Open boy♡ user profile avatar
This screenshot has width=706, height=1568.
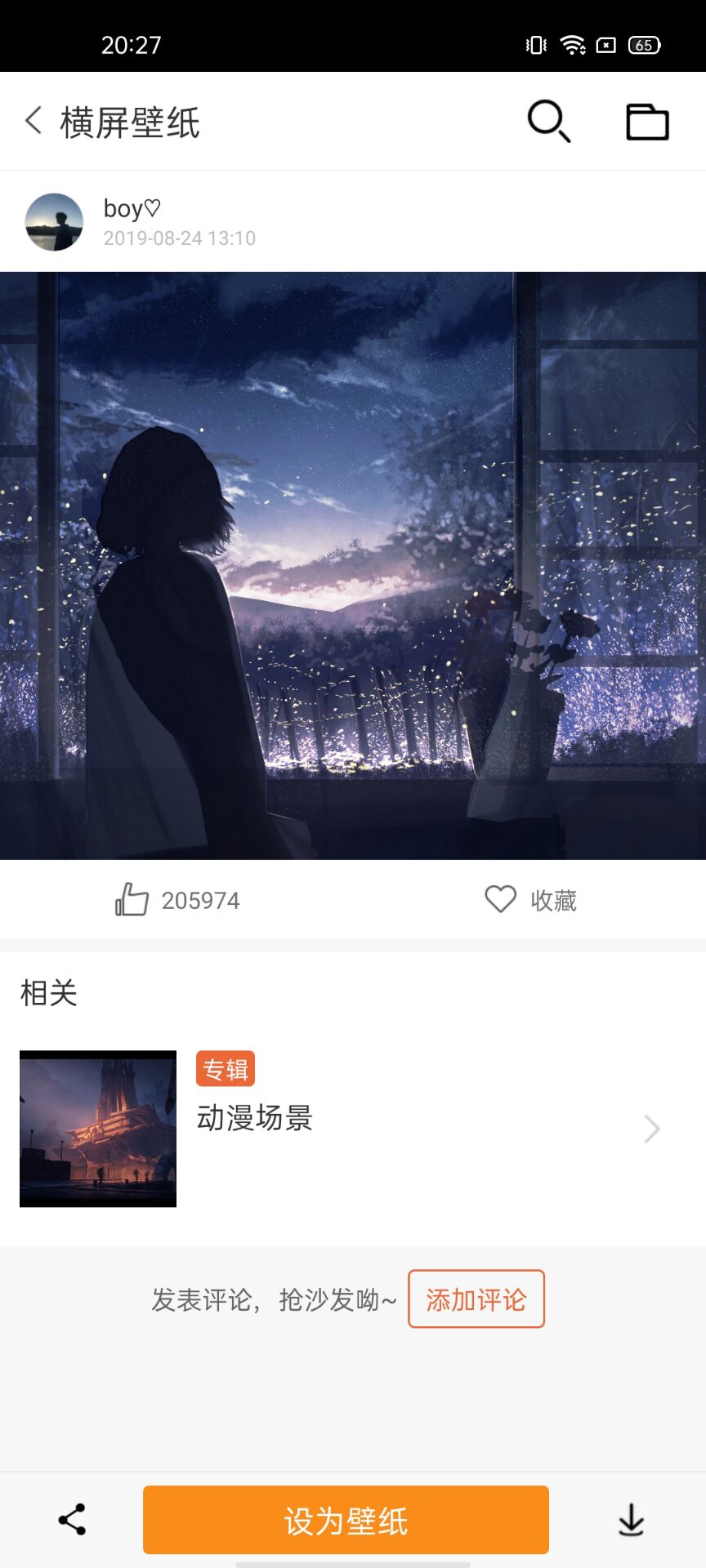54,221
